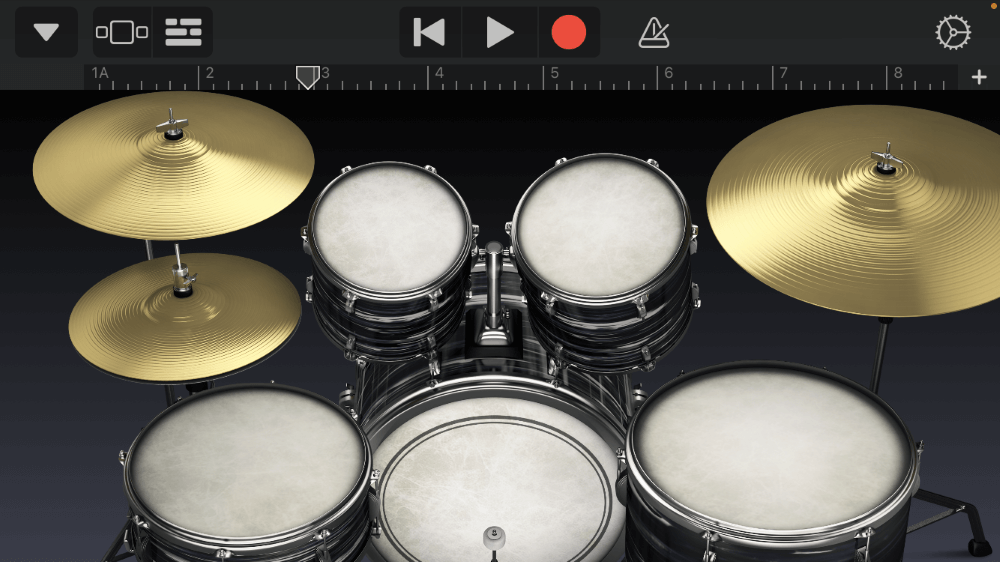Toggle the metronome
The image size is (1000, 562).
[654, 33]
